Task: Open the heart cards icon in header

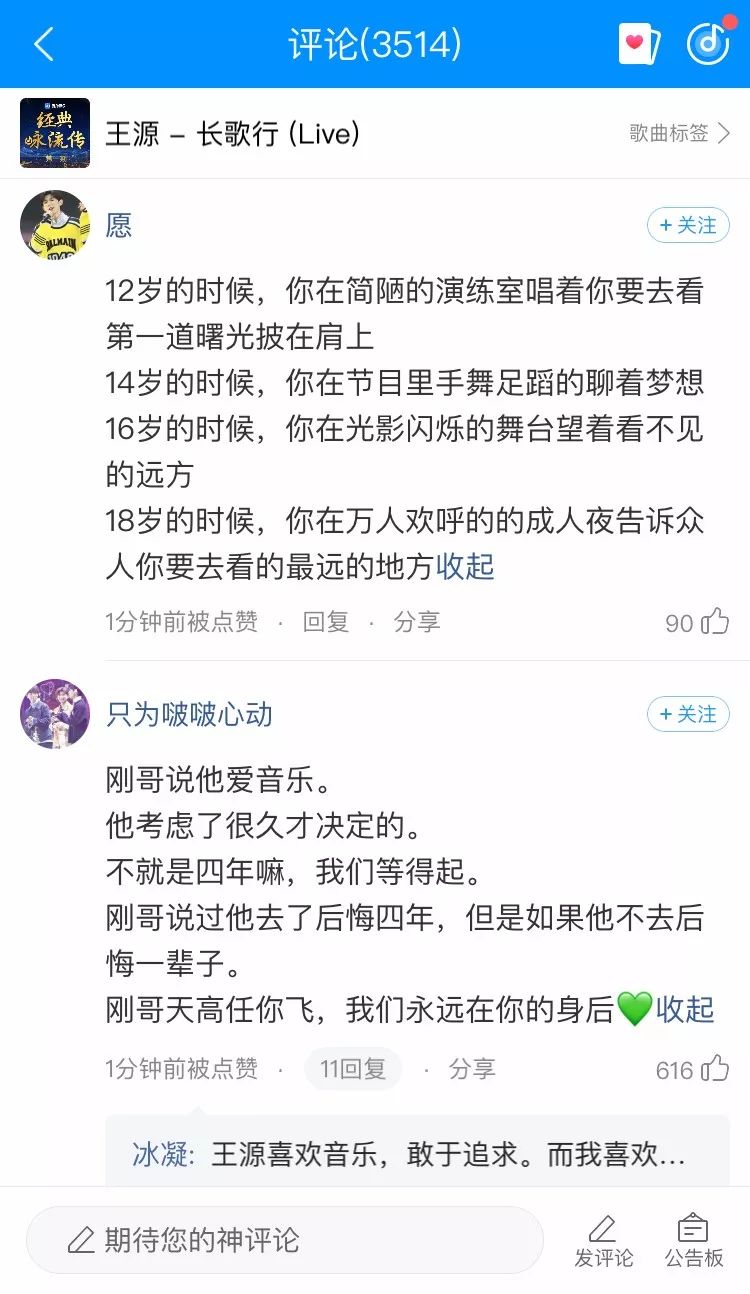Action: coord(640,44)
